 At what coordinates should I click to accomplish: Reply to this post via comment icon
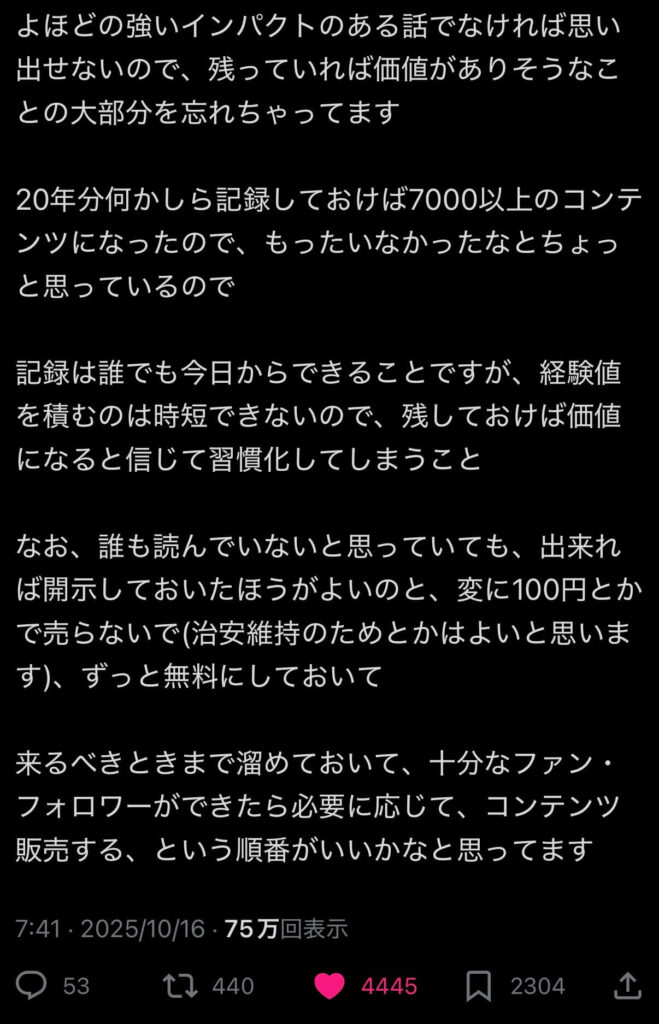click(32, 986)
